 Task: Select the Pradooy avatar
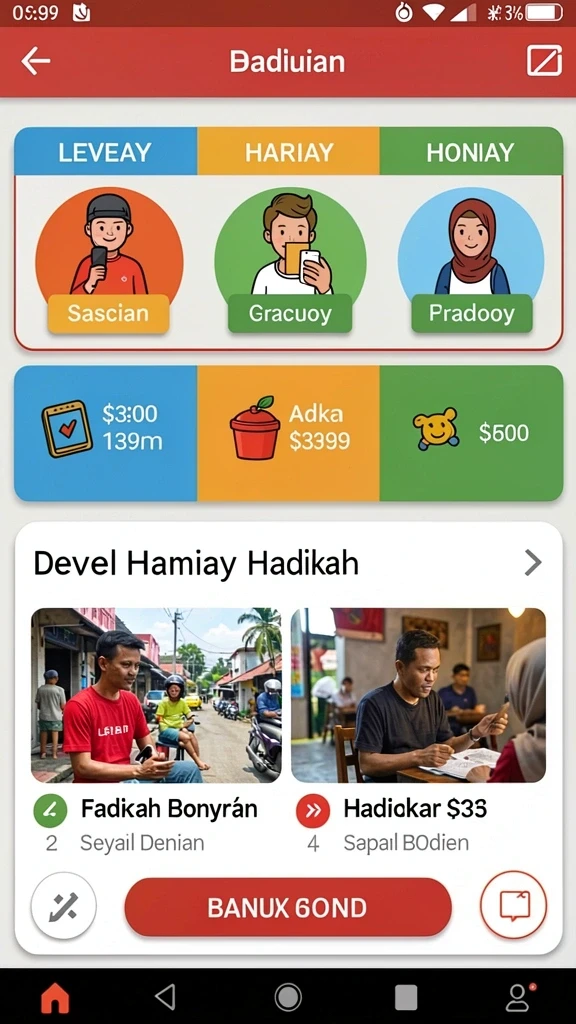point(471,261)
